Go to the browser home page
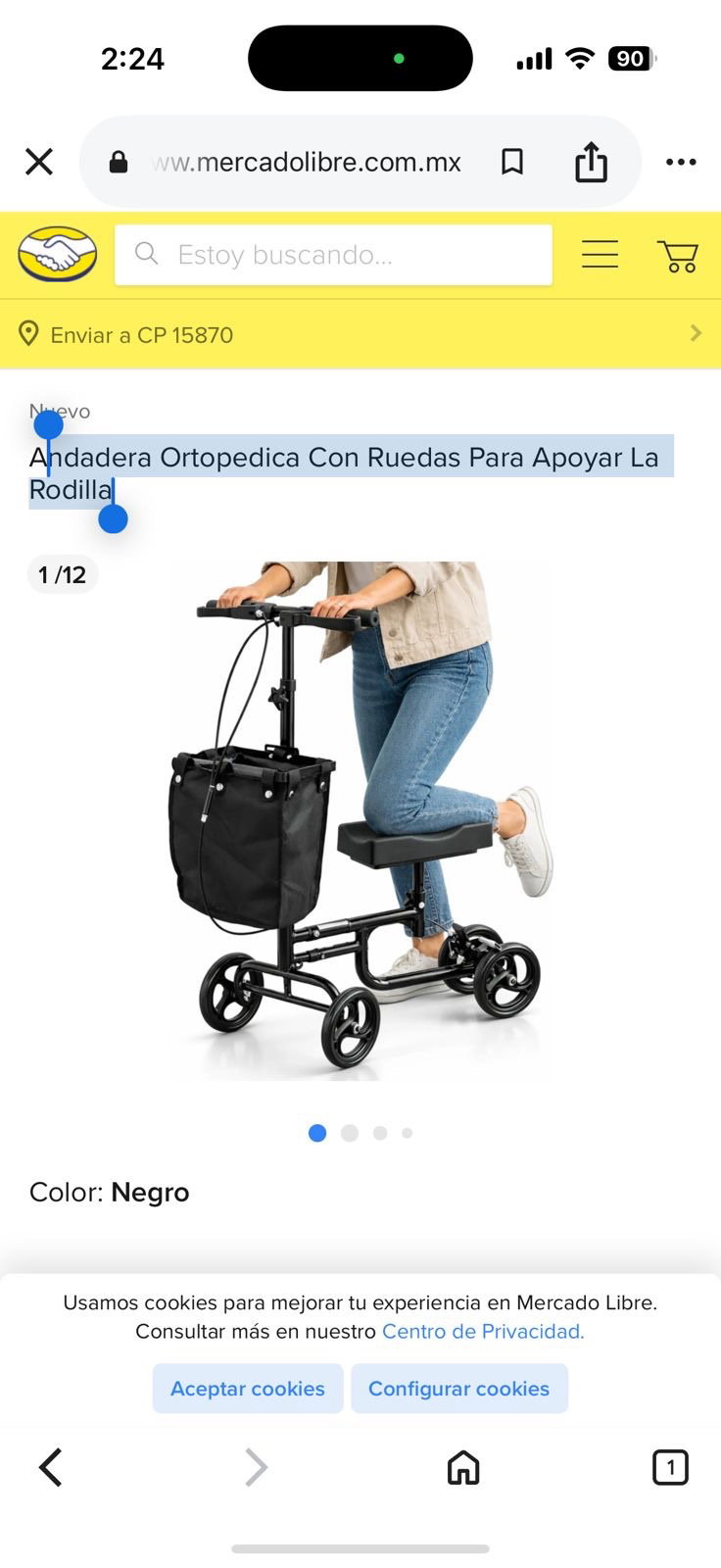This screenshot has width=721, height=1568. pos(463,1467)
